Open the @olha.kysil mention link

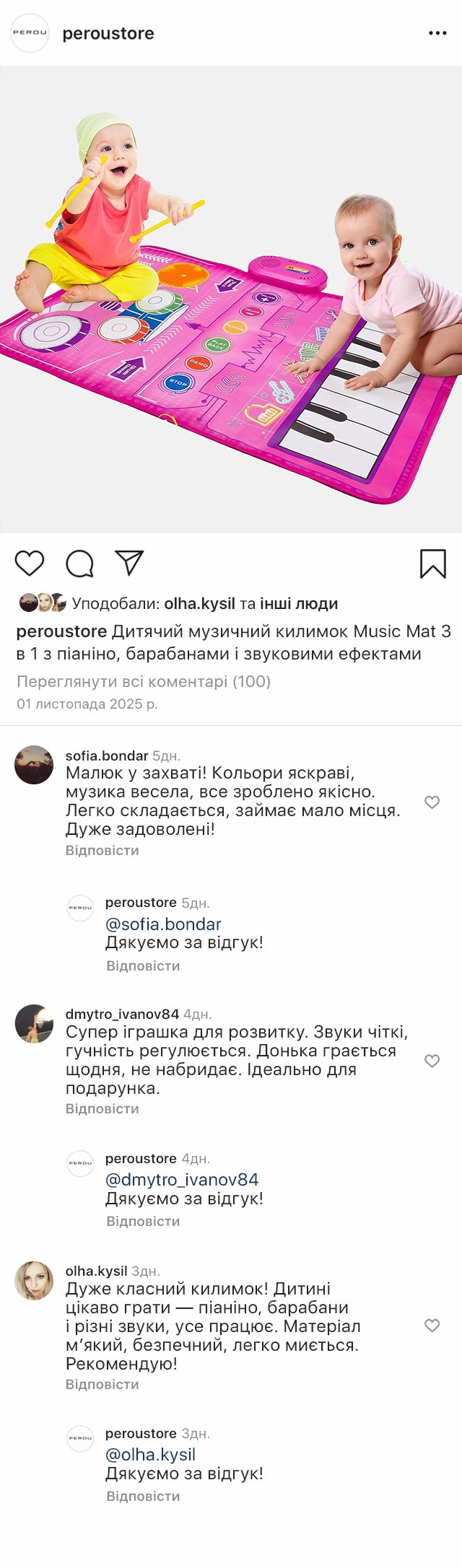click(x=150, y=1455)
